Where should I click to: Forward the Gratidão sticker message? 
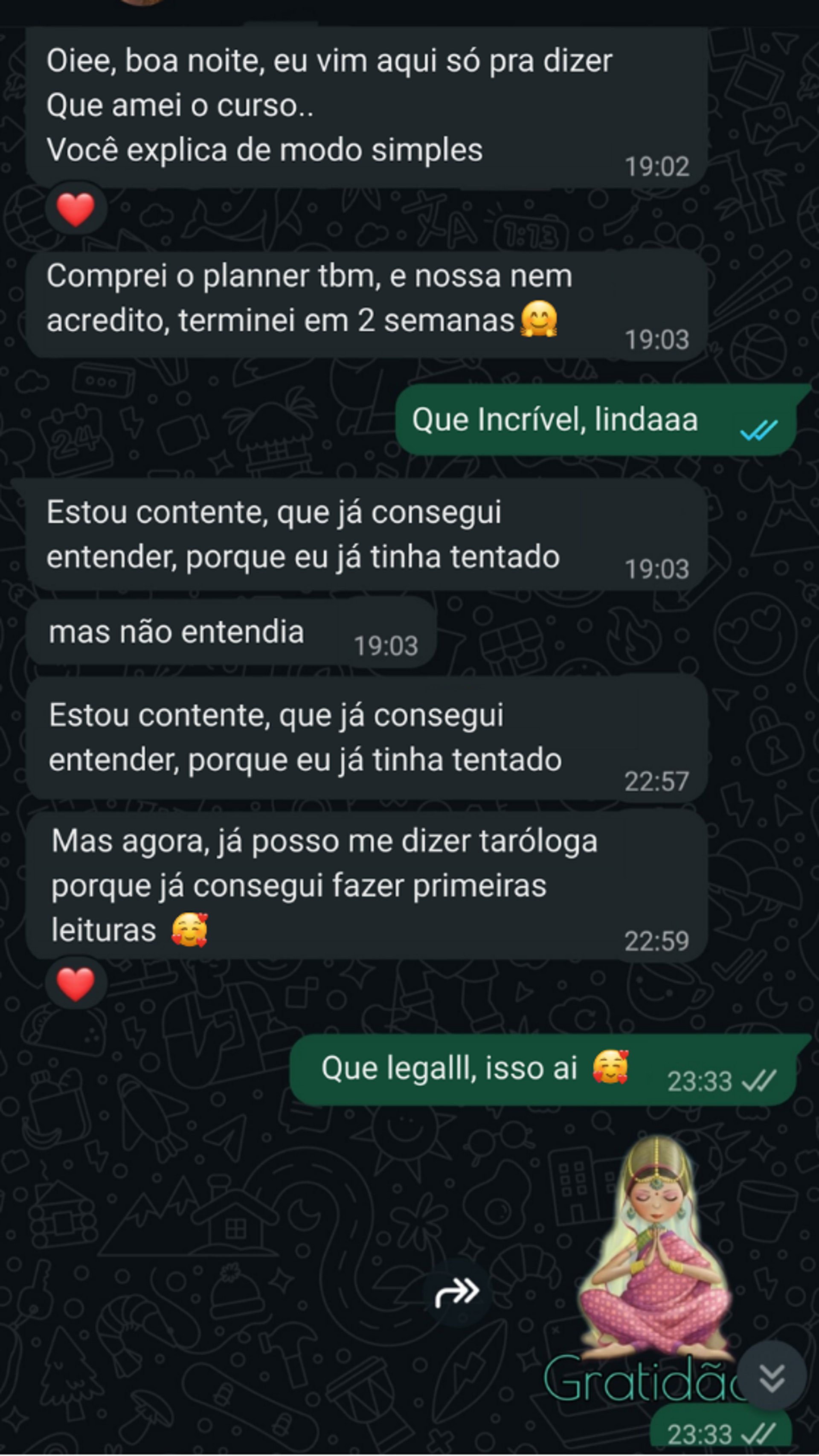click(x=456, y=1291)
